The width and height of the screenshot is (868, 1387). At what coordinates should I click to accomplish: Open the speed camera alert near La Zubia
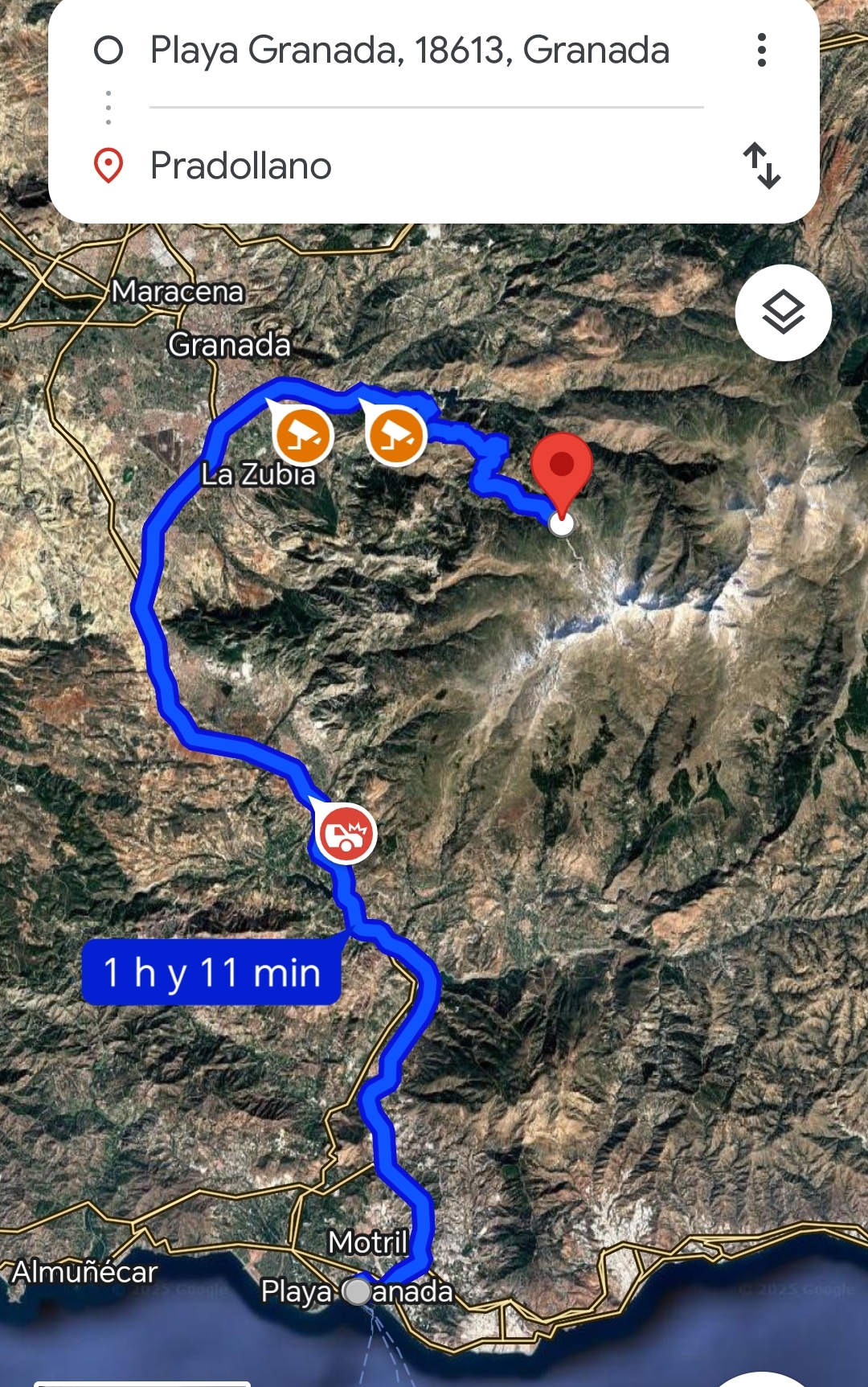tap(303, 436)
